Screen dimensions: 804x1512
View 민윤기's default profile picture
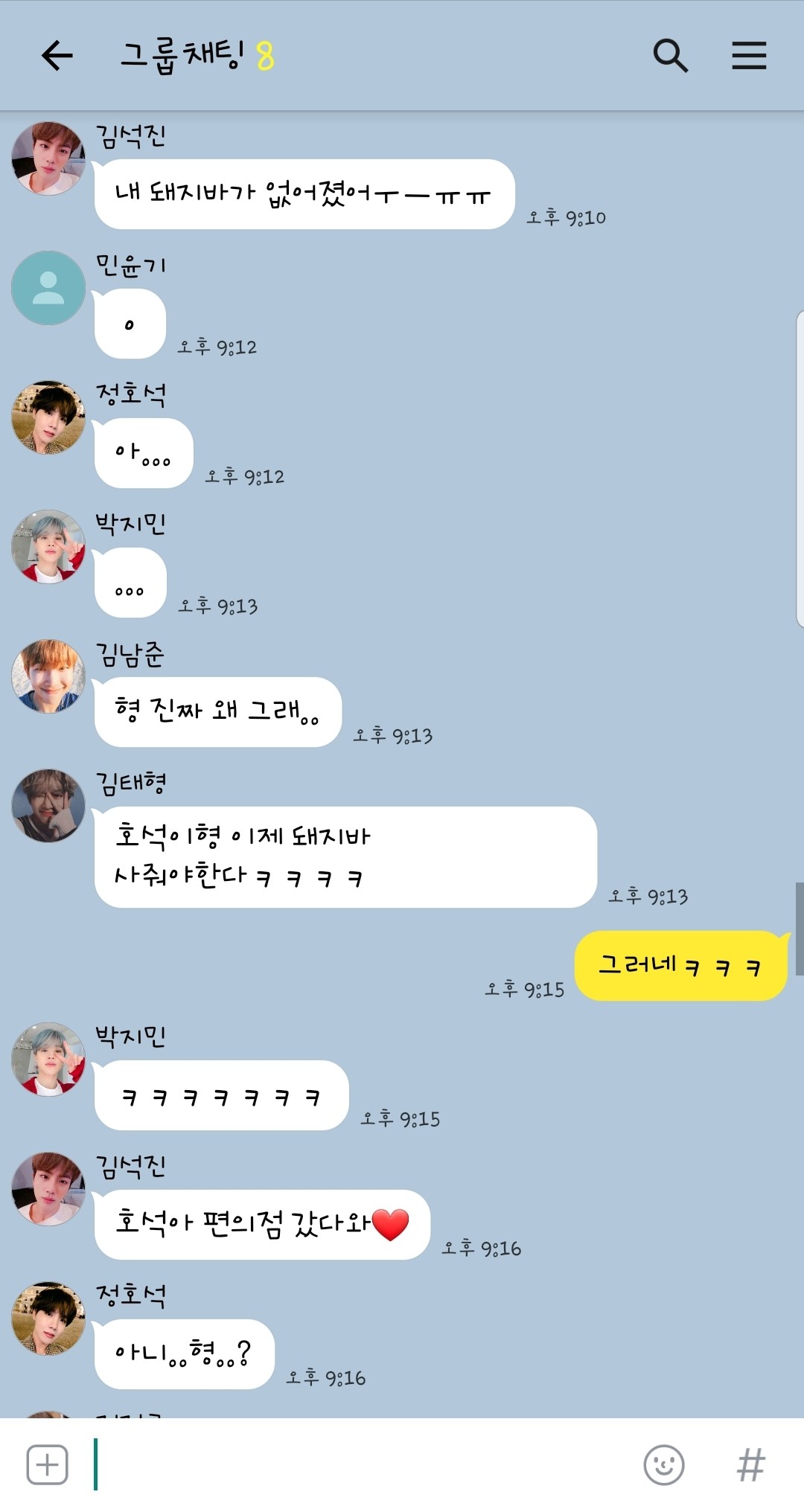pyautogui.click(x=48, y=288)
